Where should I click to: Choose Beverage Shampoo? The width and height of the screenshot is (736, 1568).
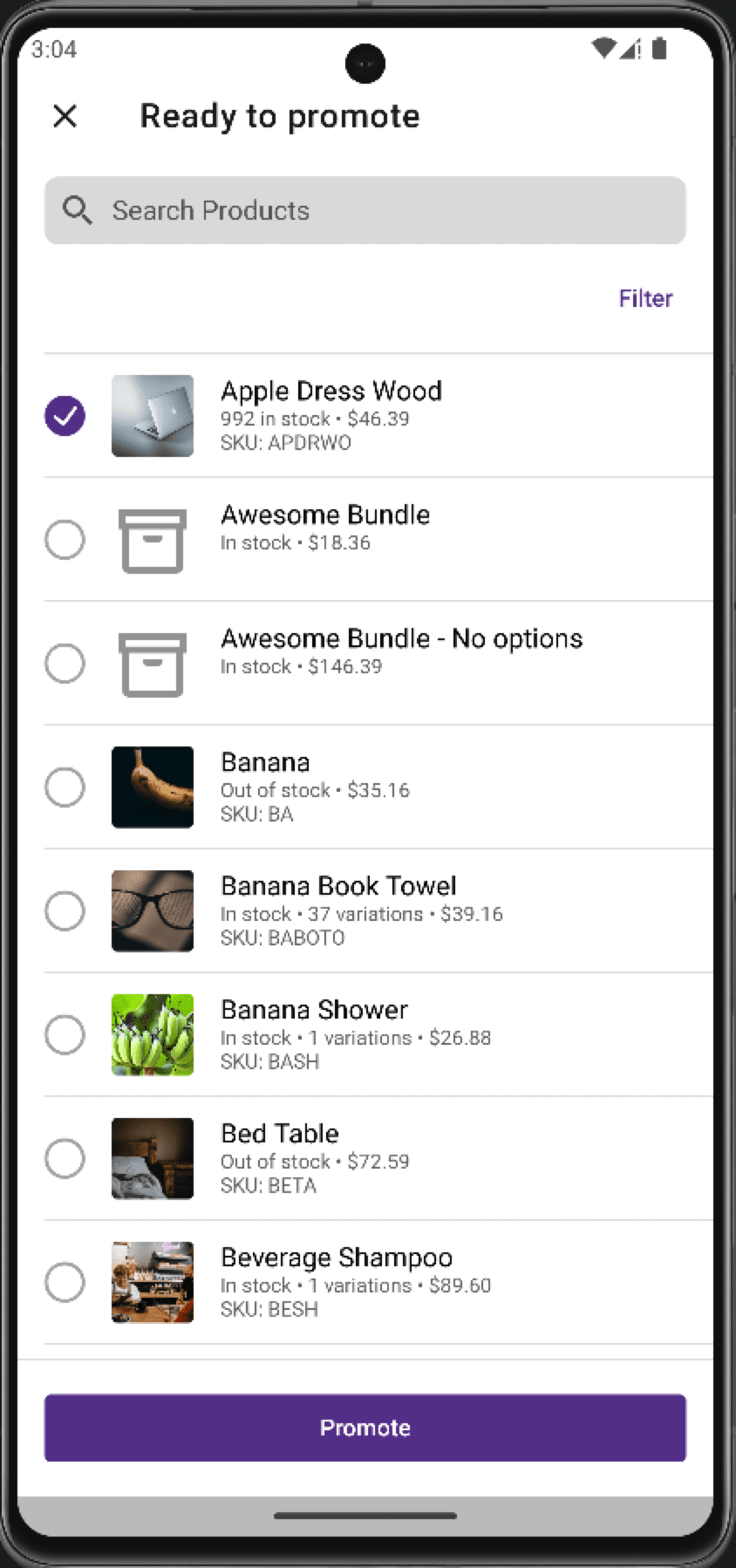pyautogui.click(x=65, y=1283)
